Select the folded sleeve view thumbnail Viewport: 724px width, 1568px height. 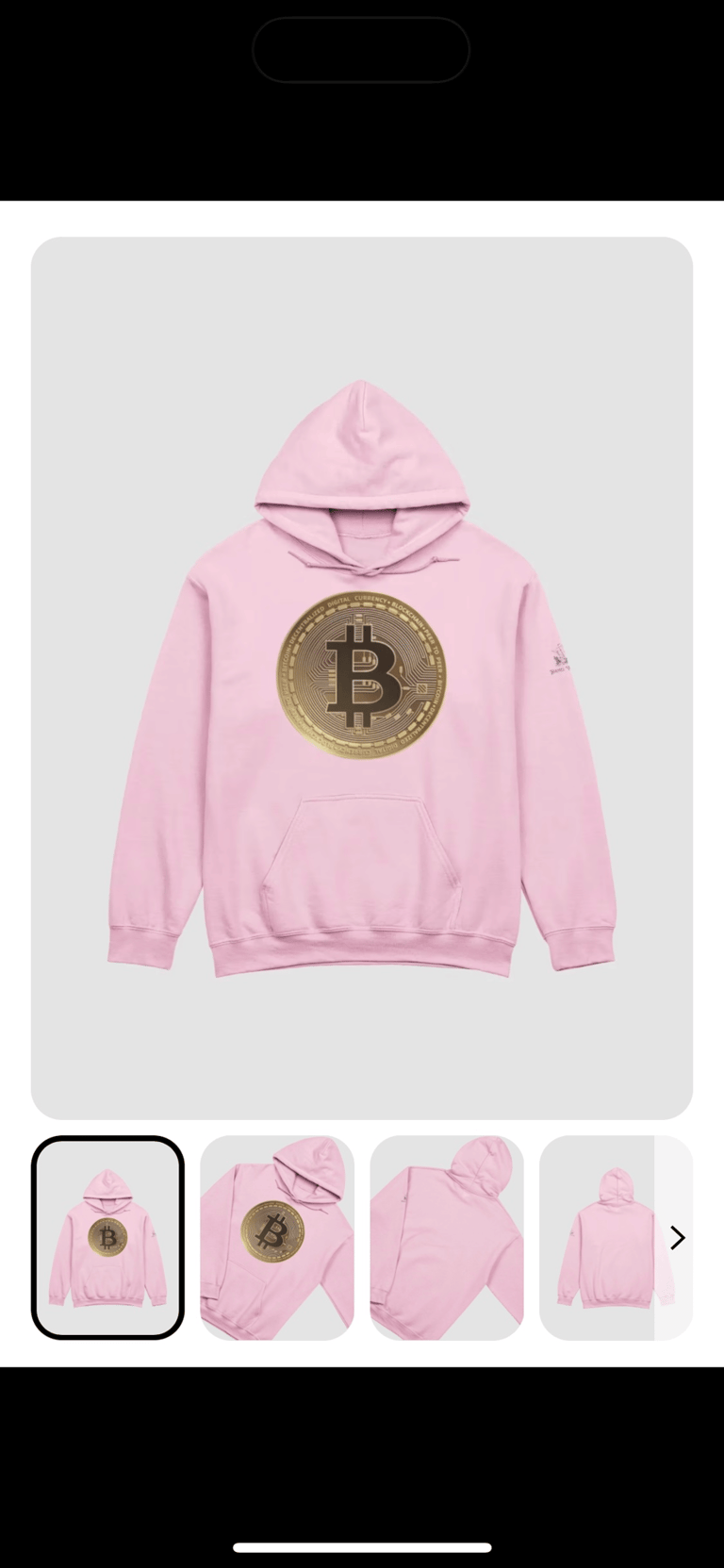(447, 1237)
